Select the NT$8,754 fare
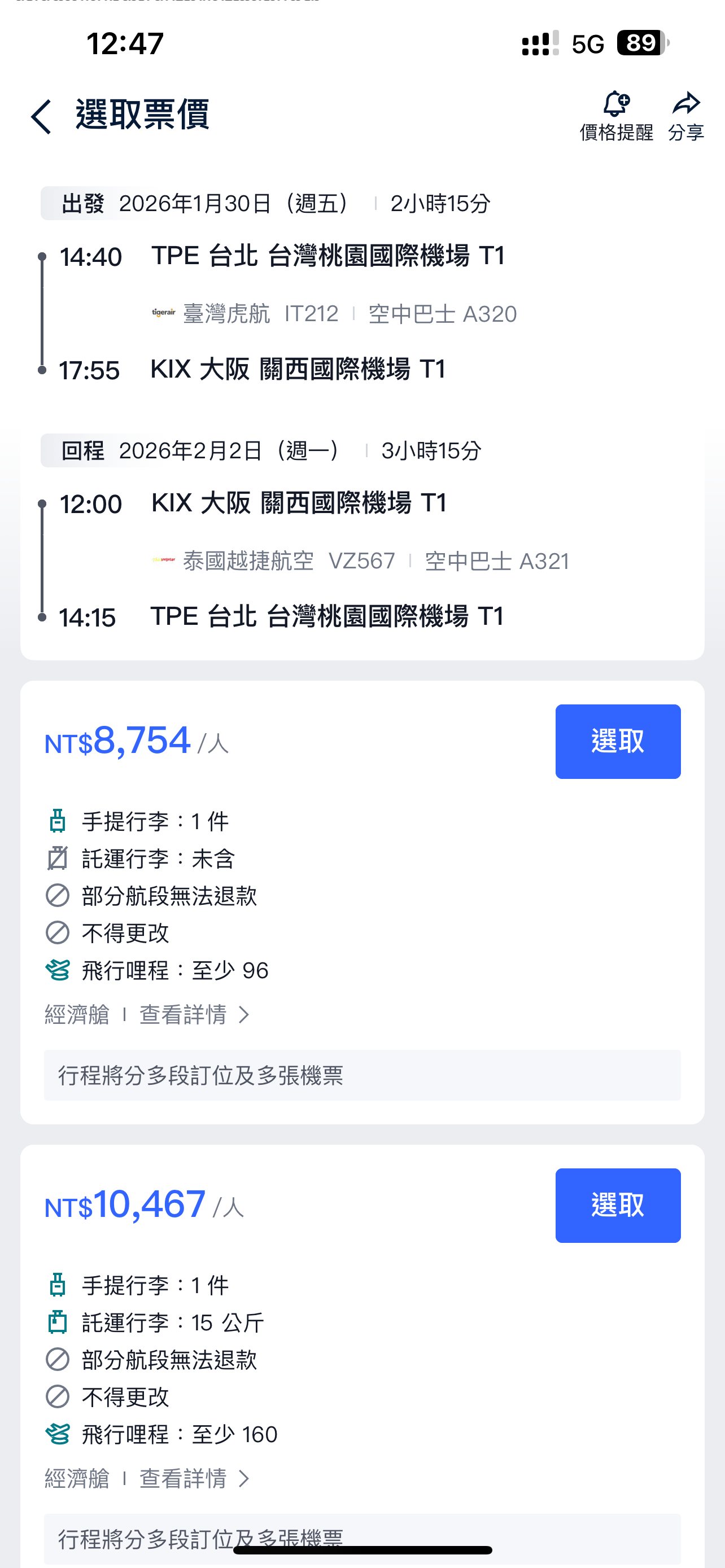 click(x=617, y=742)
